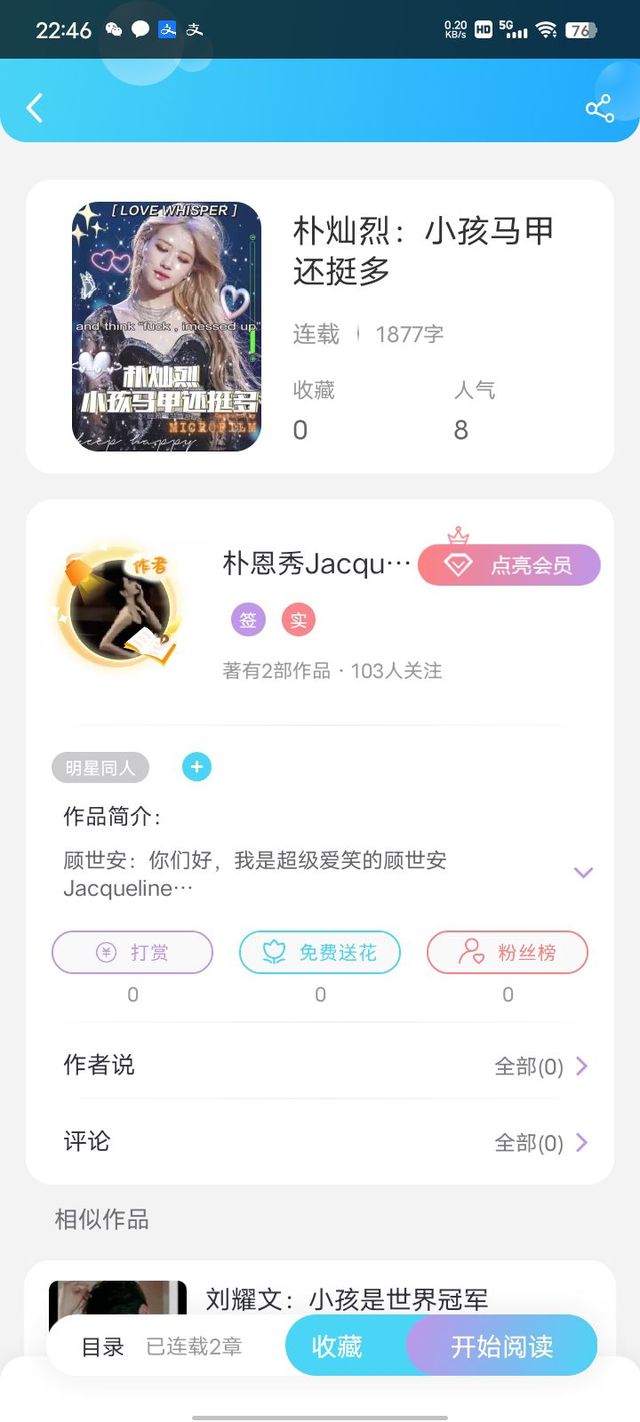Start reading with 开始阅读
The width and height of the screenshot is (640, 1422).
pos(502,1346)
